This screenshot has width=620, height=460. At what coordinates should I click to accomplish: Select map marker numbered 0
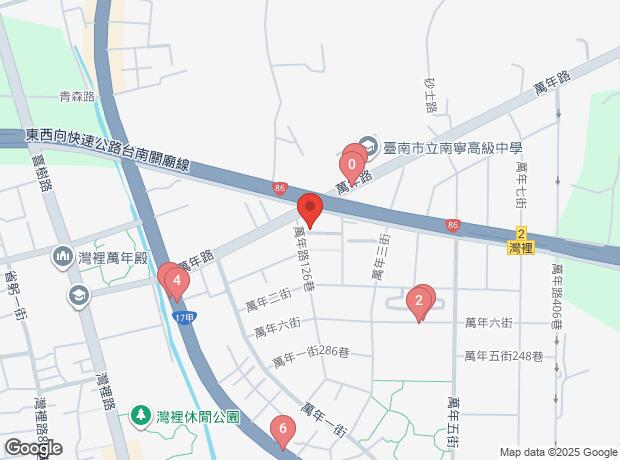[x=352, y=162]
